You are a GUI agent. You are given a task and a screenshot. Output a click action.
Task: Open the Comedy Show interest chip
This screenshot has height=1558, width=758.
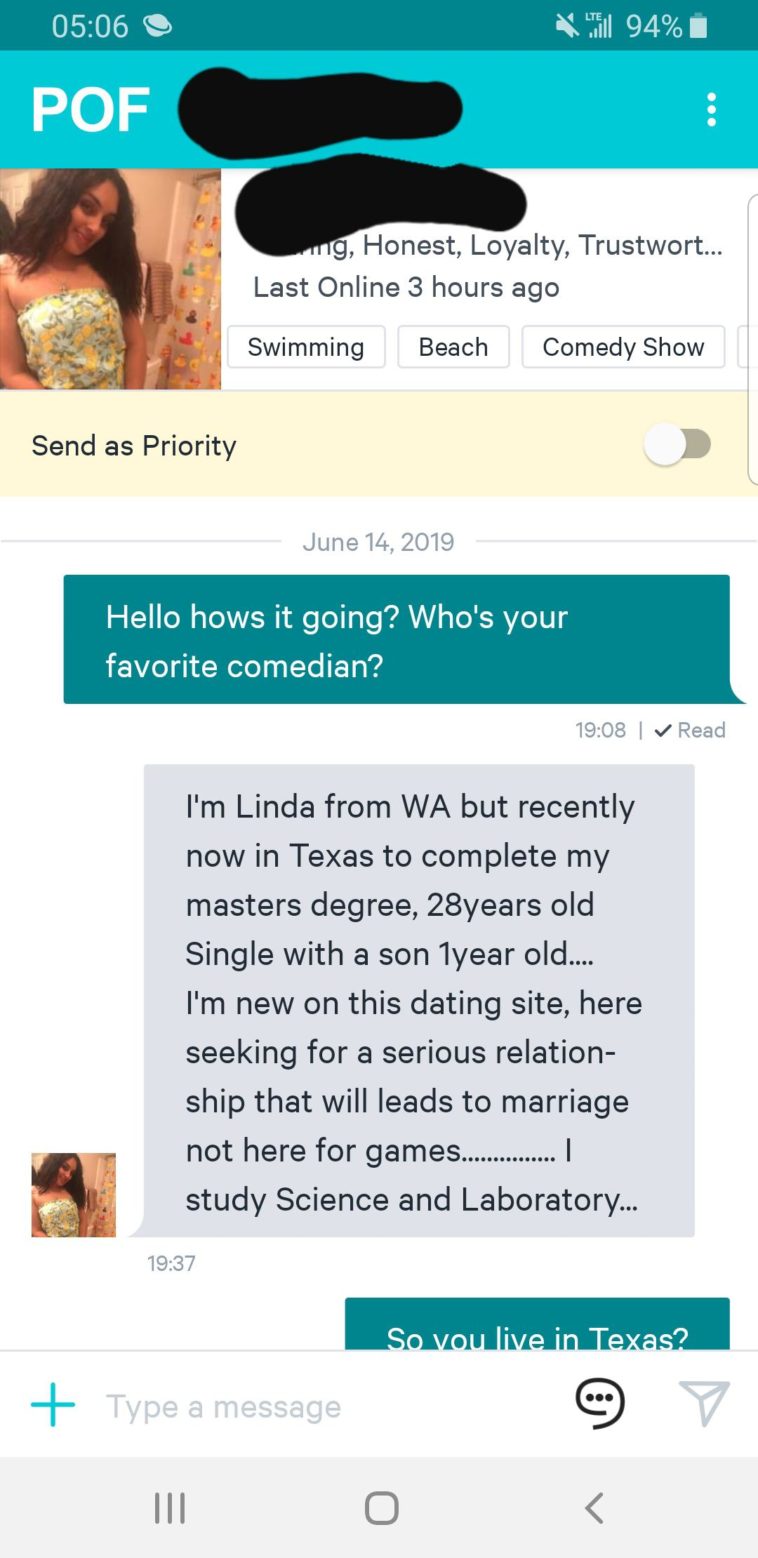pos(623,347)
